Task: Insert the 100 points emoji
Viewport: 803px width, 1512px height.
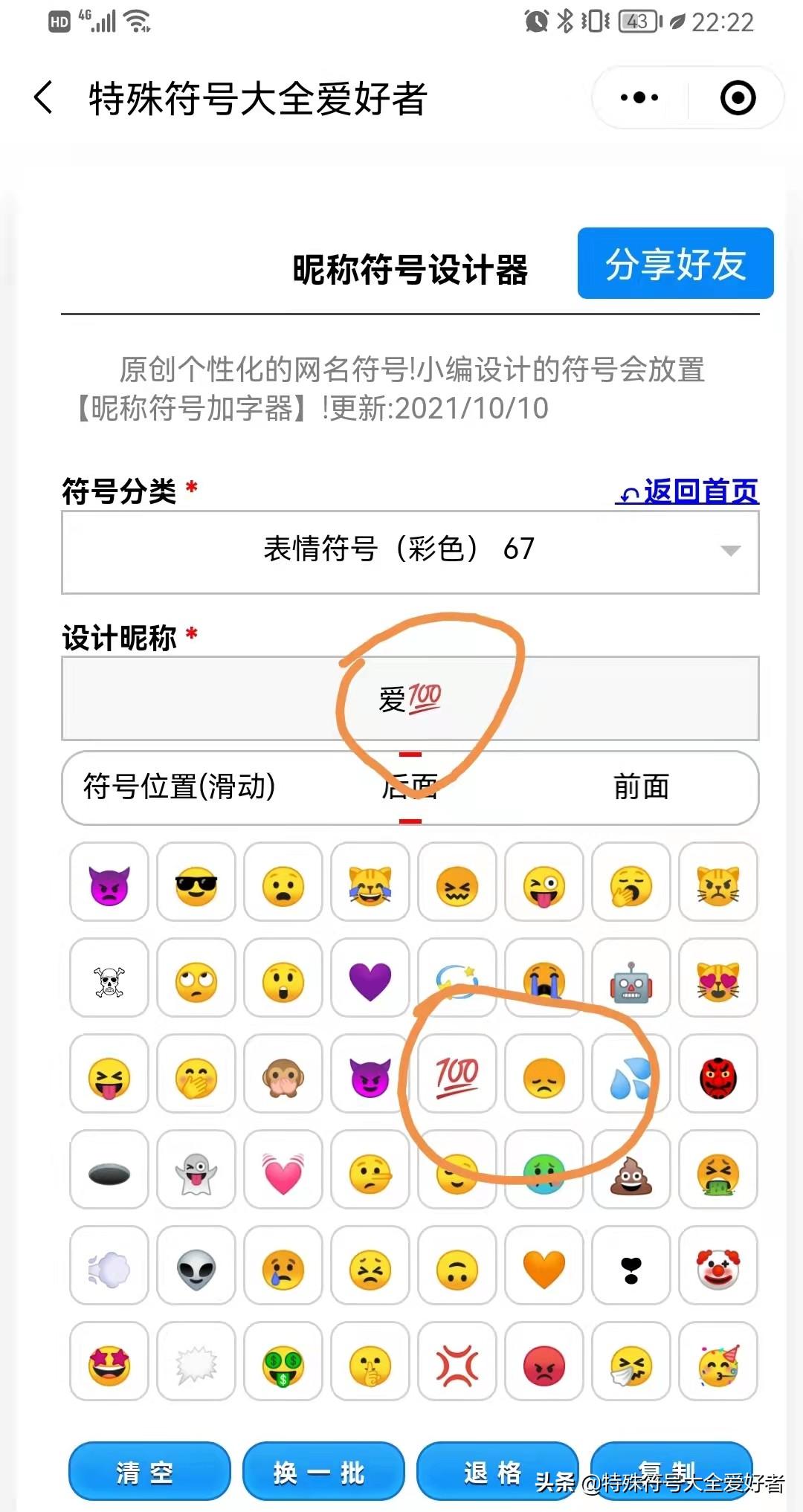Action: click(x=457, y=1077)
